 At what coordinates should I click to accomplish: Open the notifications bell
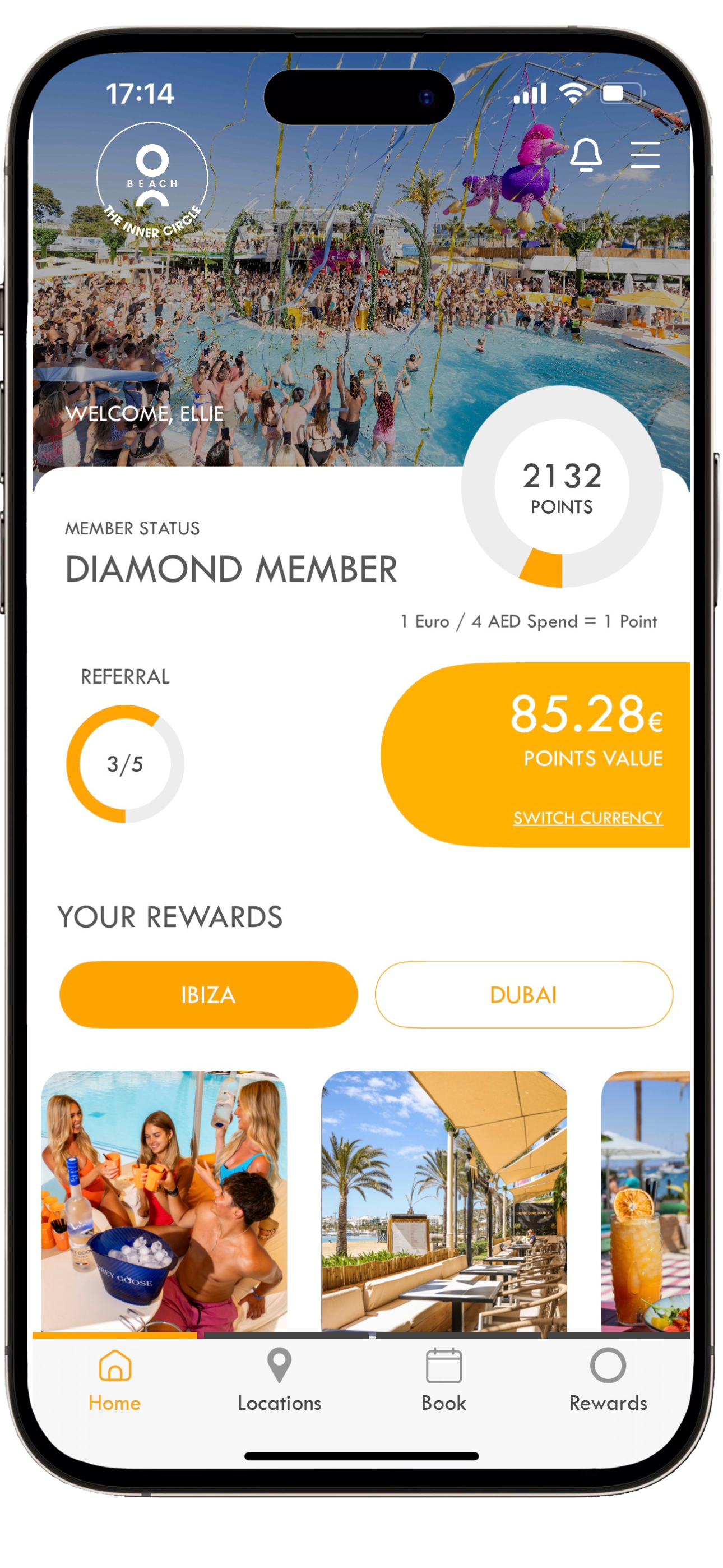click(586, 154)
